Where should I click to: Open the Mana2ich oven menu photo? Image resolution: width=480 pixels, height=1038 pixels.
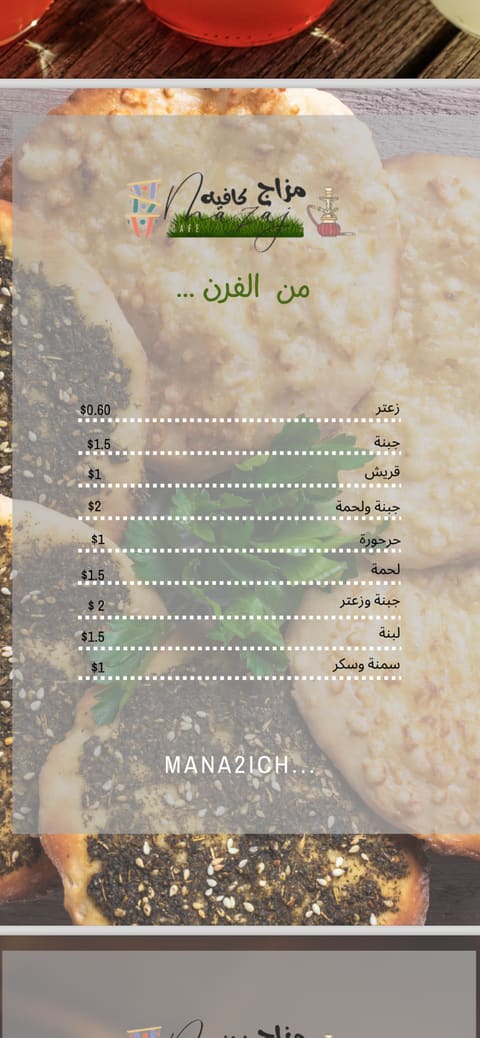click(240, 506)
